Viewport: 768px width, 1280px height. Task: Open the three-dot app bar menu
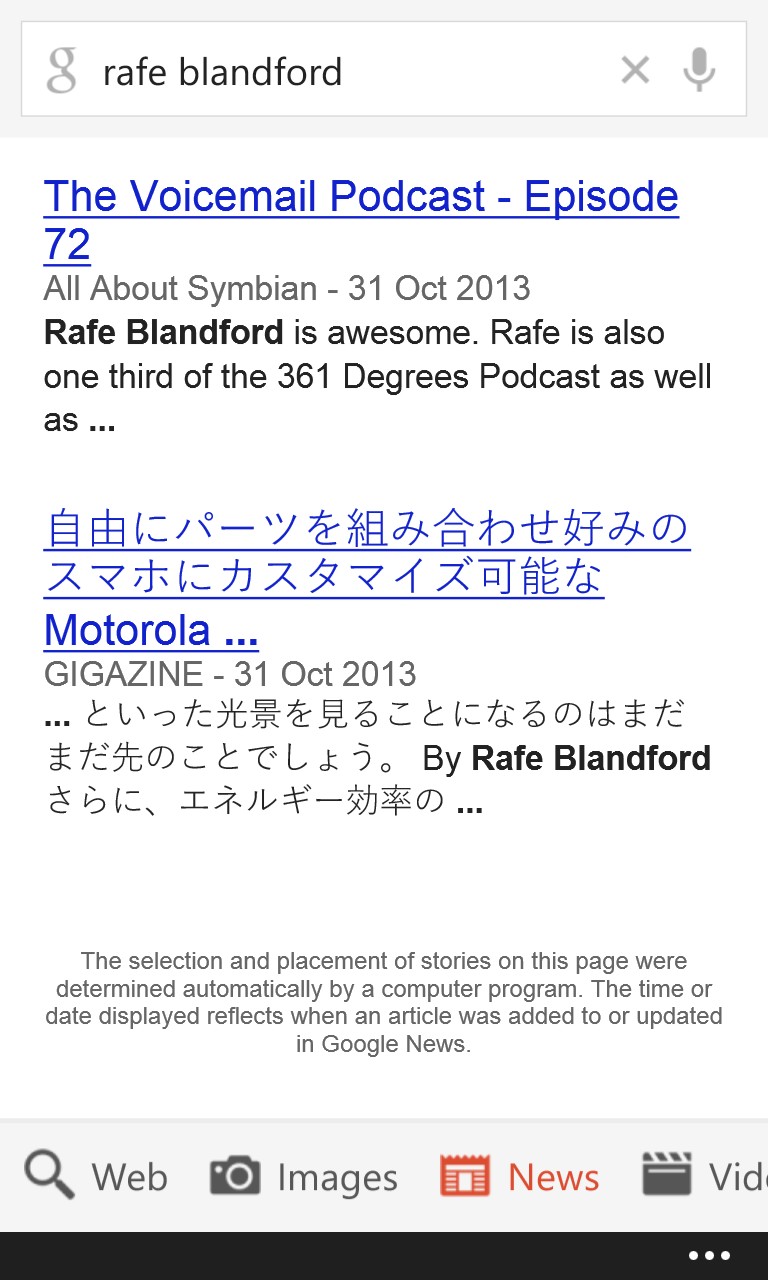click(x=709, y=1256)
